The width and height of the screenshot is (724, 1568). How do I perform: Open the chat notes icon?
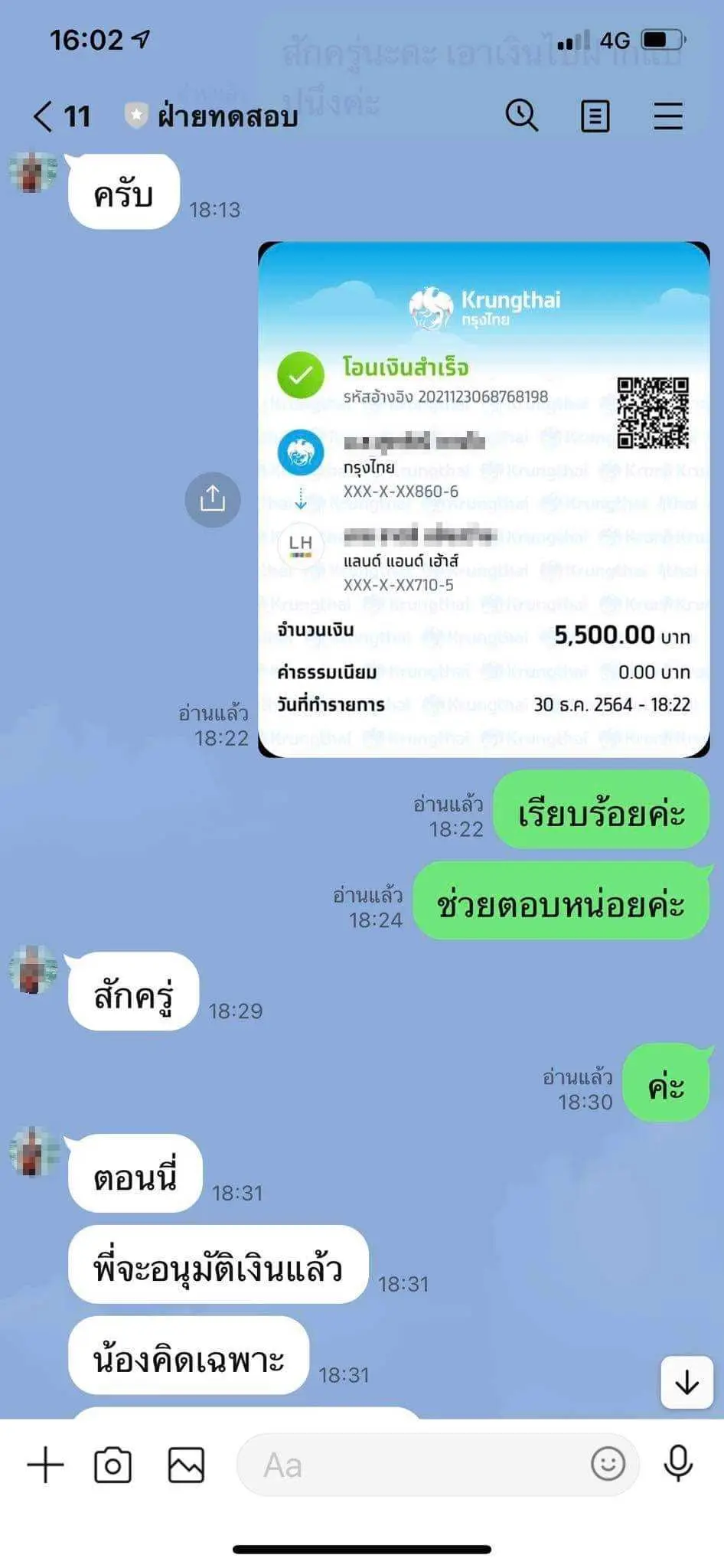pyautogui.click(x=595, y=116)
